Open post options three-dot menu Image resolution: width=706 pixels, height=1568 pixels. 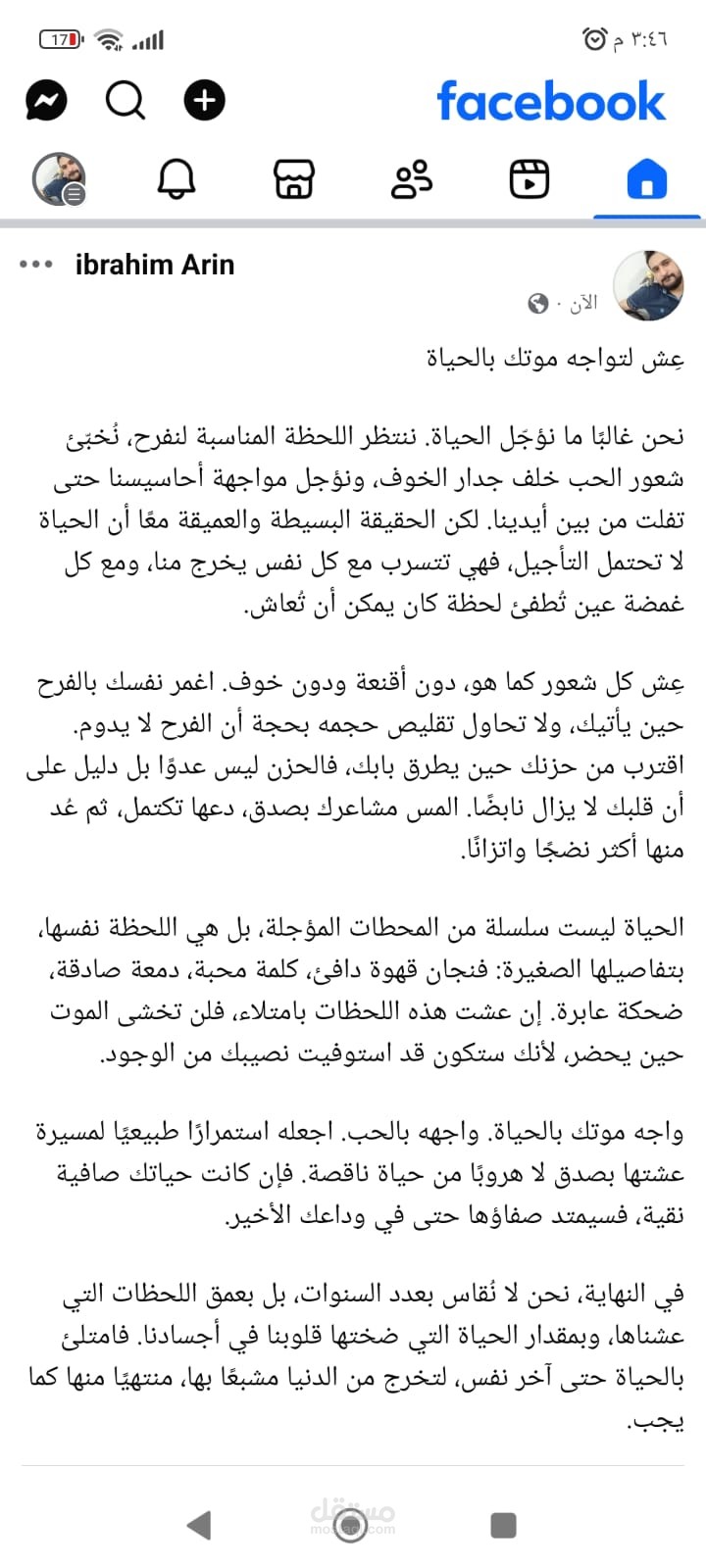pyautogui.click(x=36, y=265)
